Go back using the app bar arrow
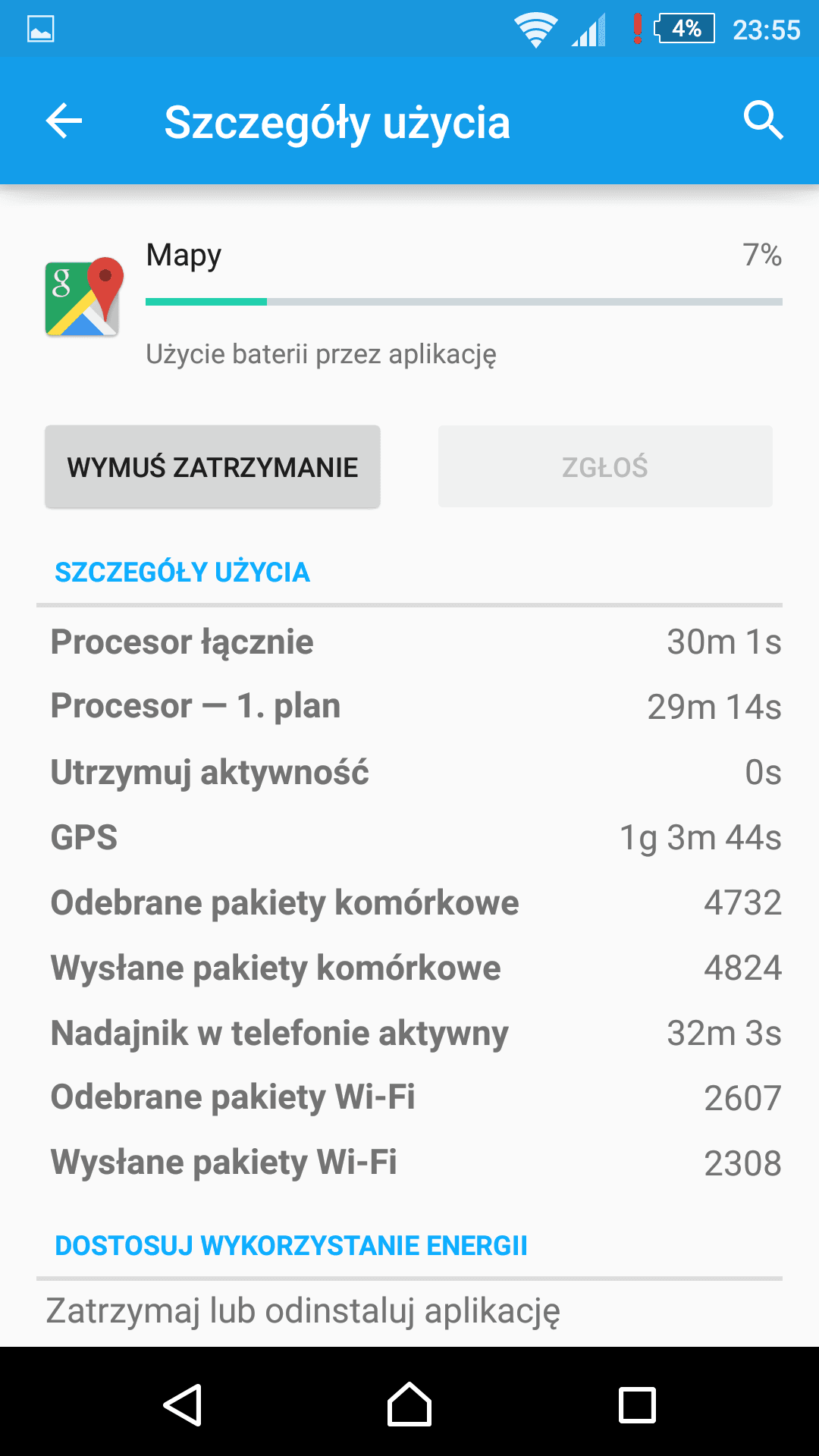 coord(64,121)
